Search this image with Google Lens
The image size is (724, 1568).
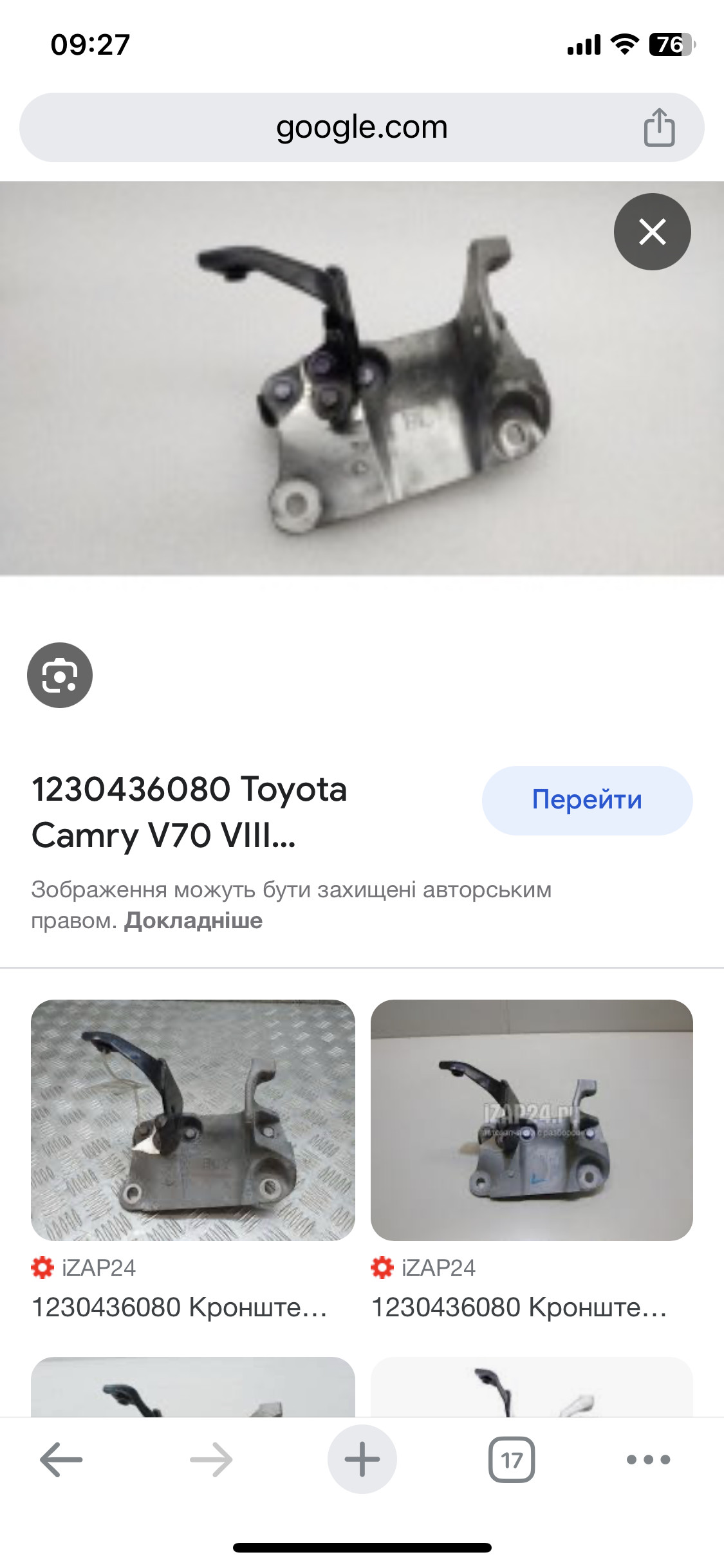(60, 675)
